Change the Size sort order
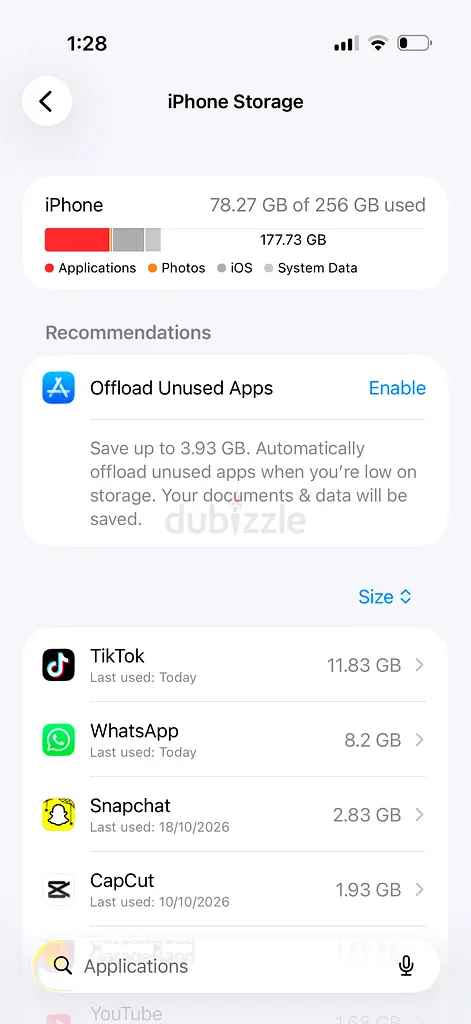Viewport: 471px width, 1024px height. pos(385,597)
